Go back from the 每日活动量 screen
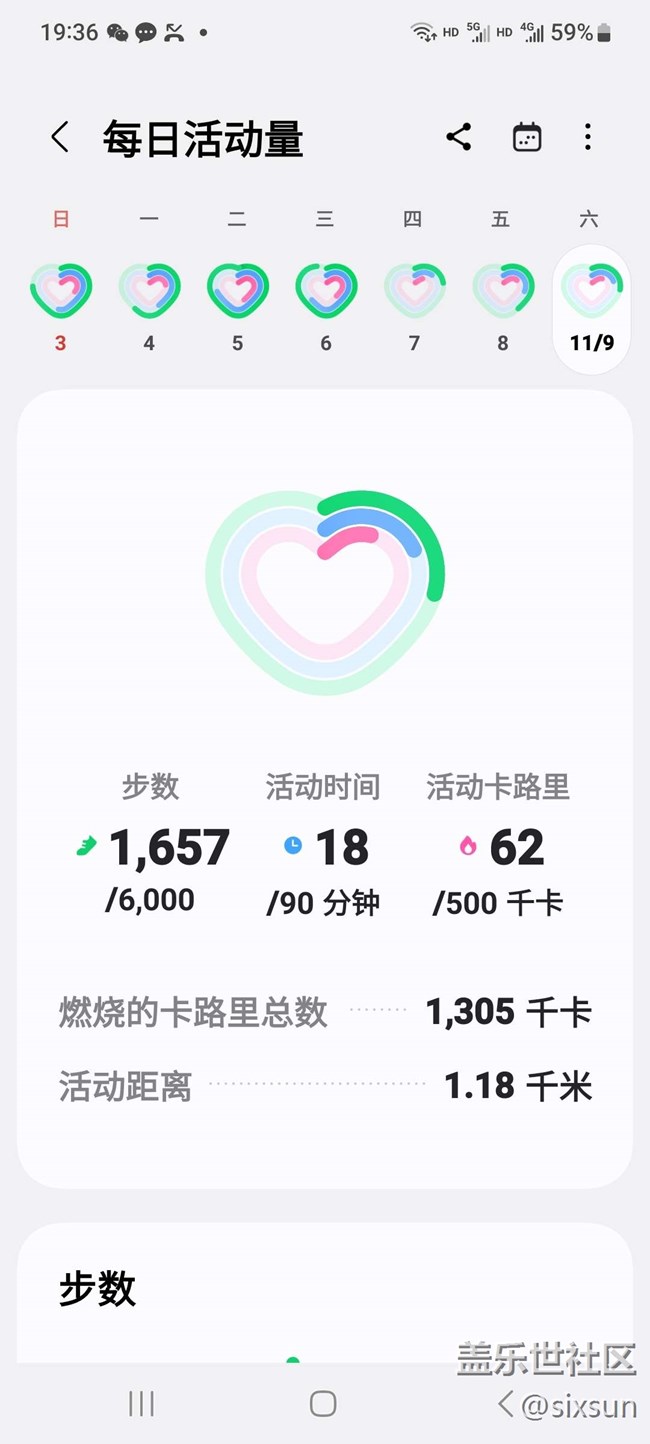650x1444 pixels. click(60, 138)
